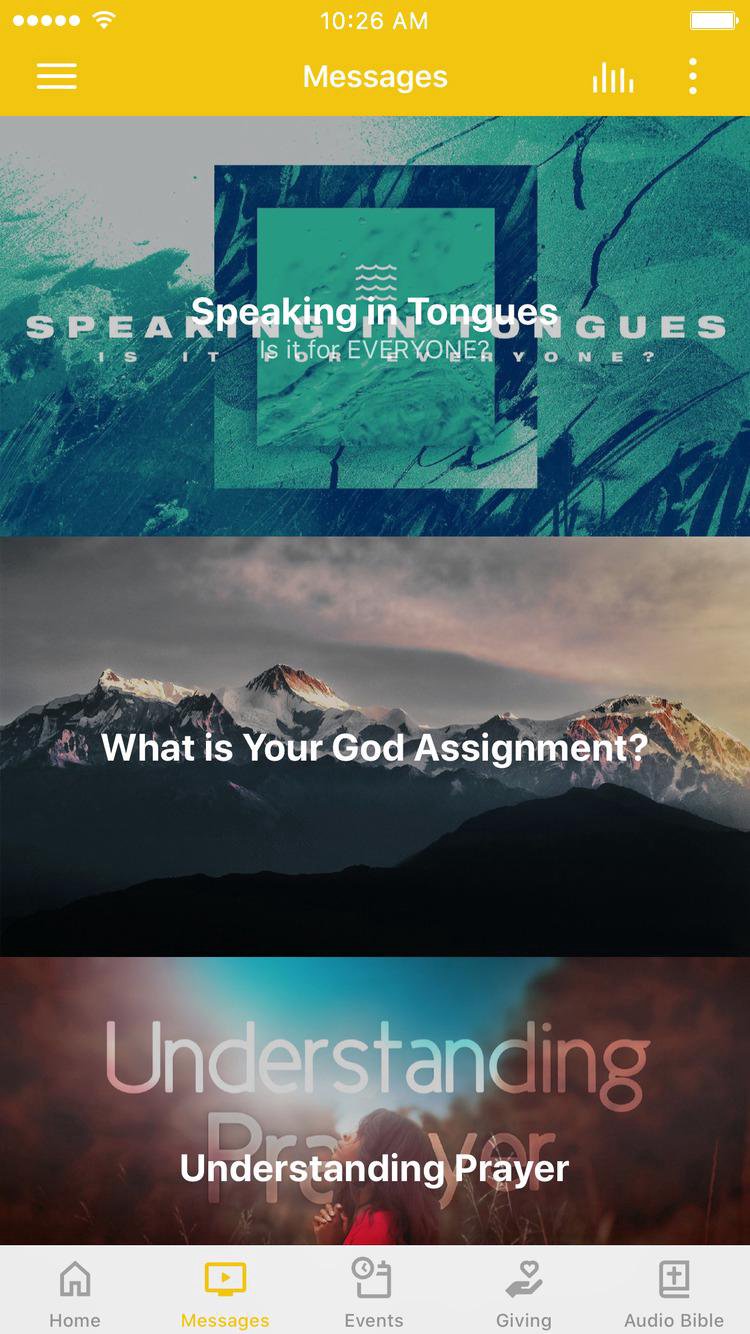Viewport: 750px width, 1334px height.
Task: Open the hamburger drawer menu
Action: pos(57,77)
